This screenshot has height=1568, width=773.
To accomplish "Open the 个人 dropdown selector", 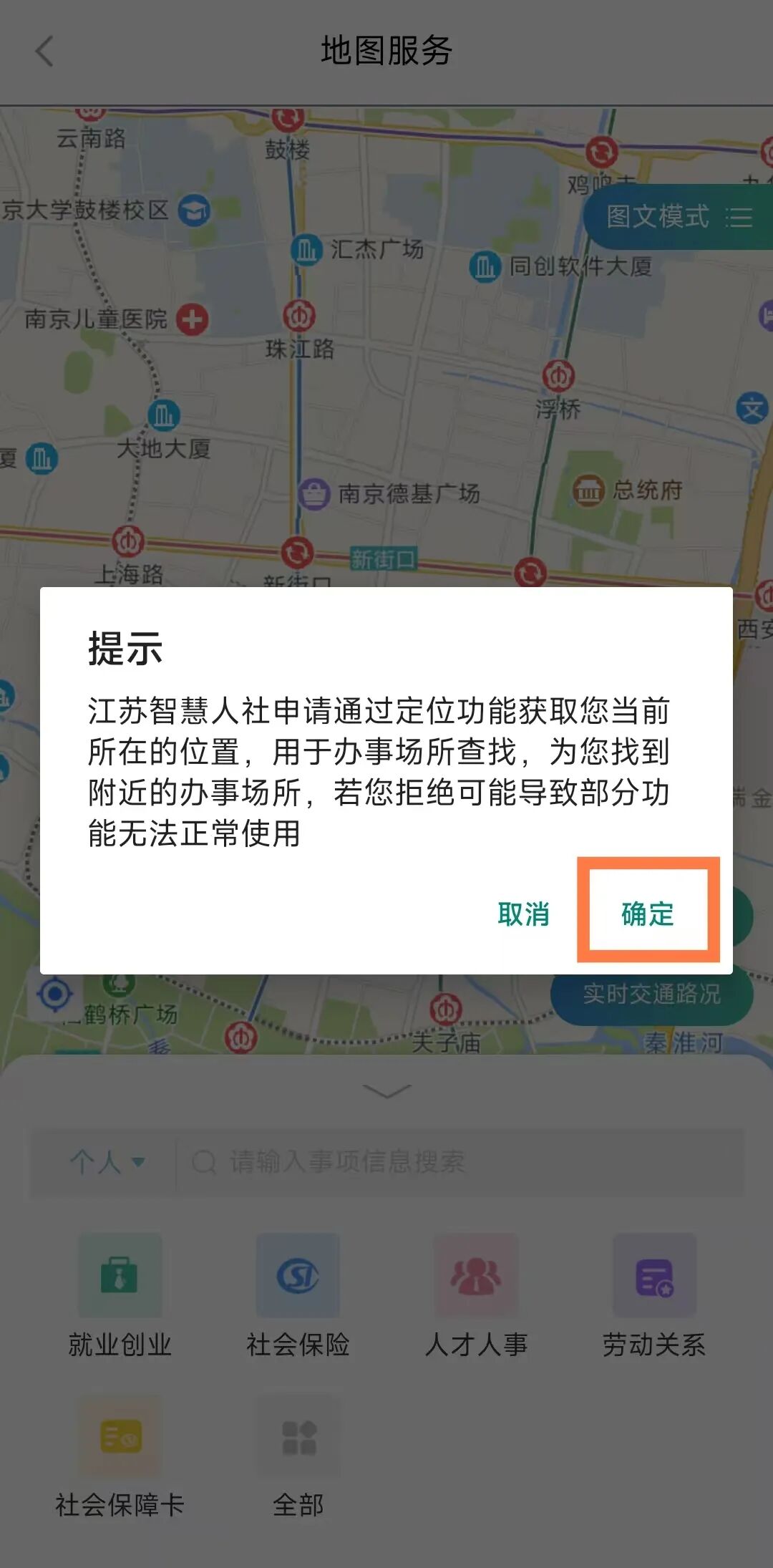I will point(106,1161).
